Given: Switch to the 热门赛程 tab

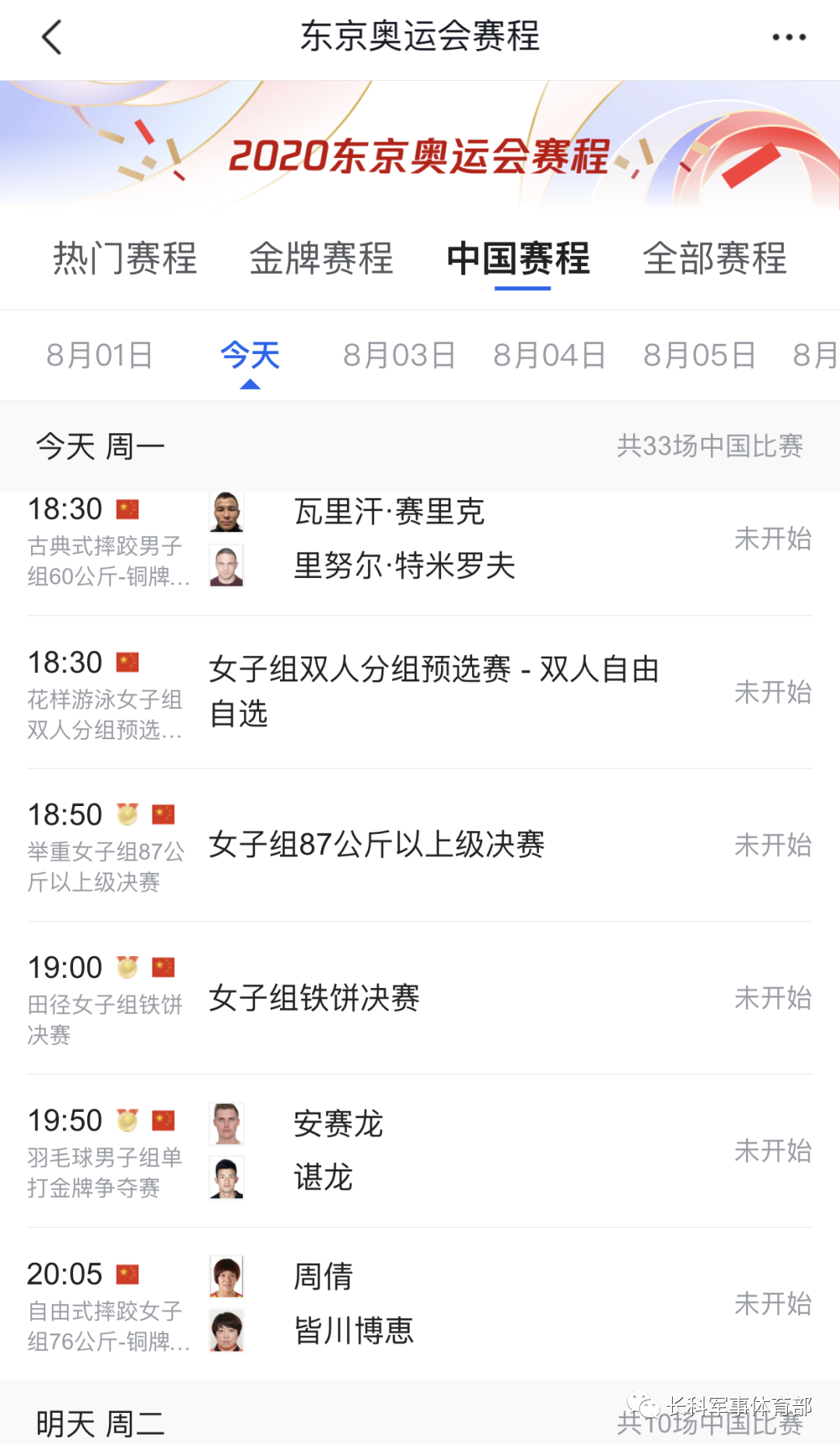Looking at the screenshot, I should [x=124, y=258].
